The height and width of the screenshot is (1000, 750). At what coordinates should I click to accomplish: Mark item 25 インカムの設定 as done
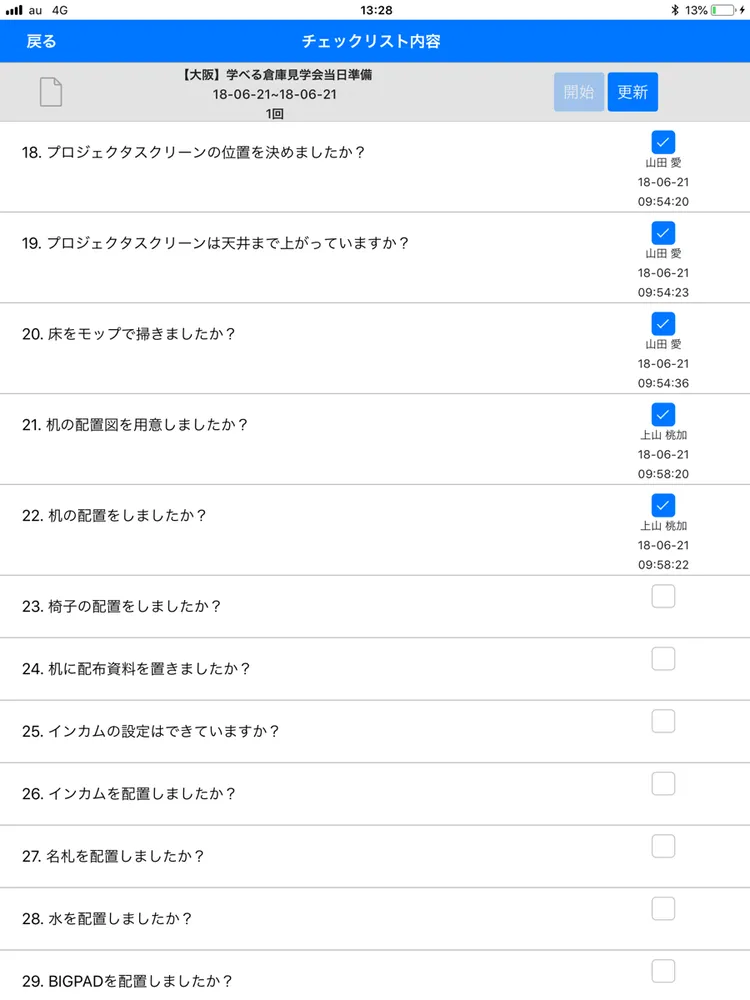(x=663, y=721)
